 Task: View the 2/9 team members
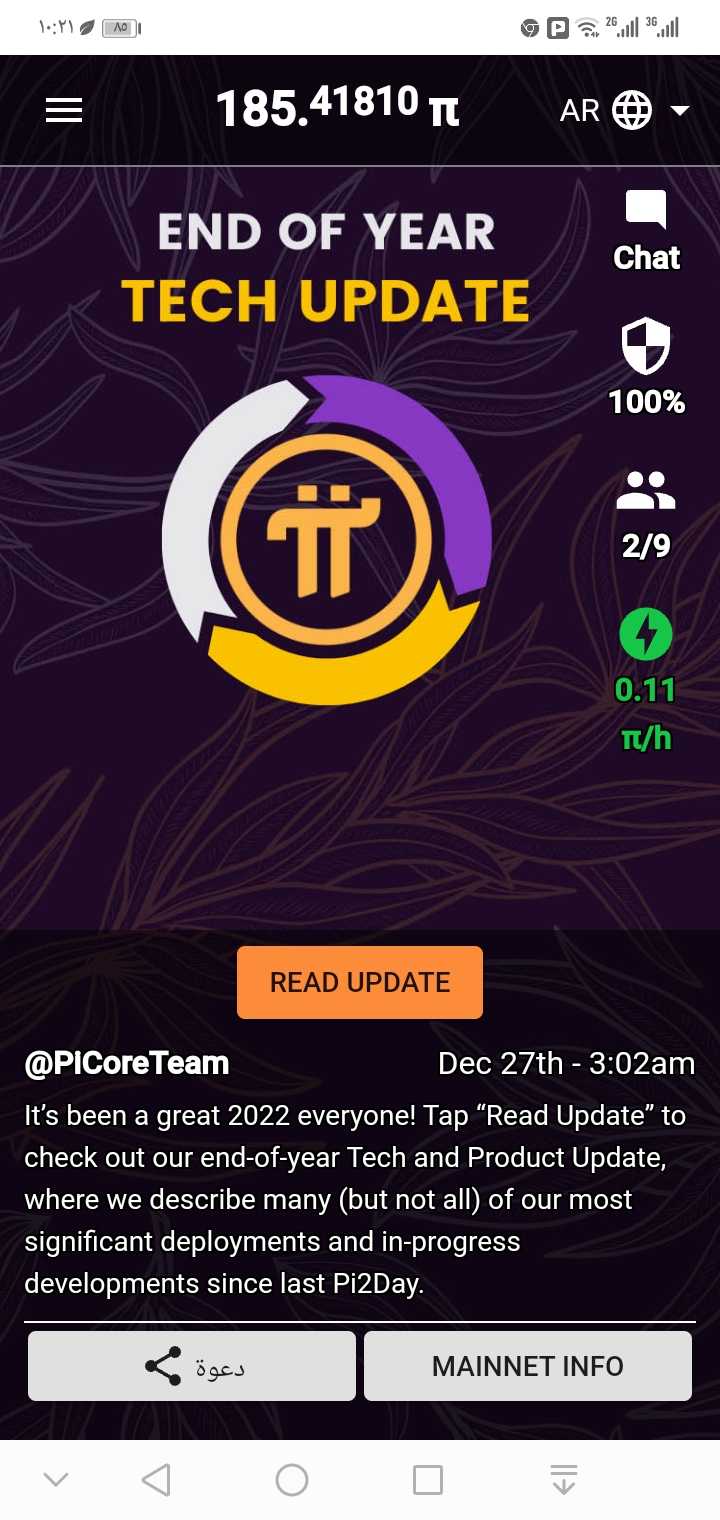click(x=646, y=514)
